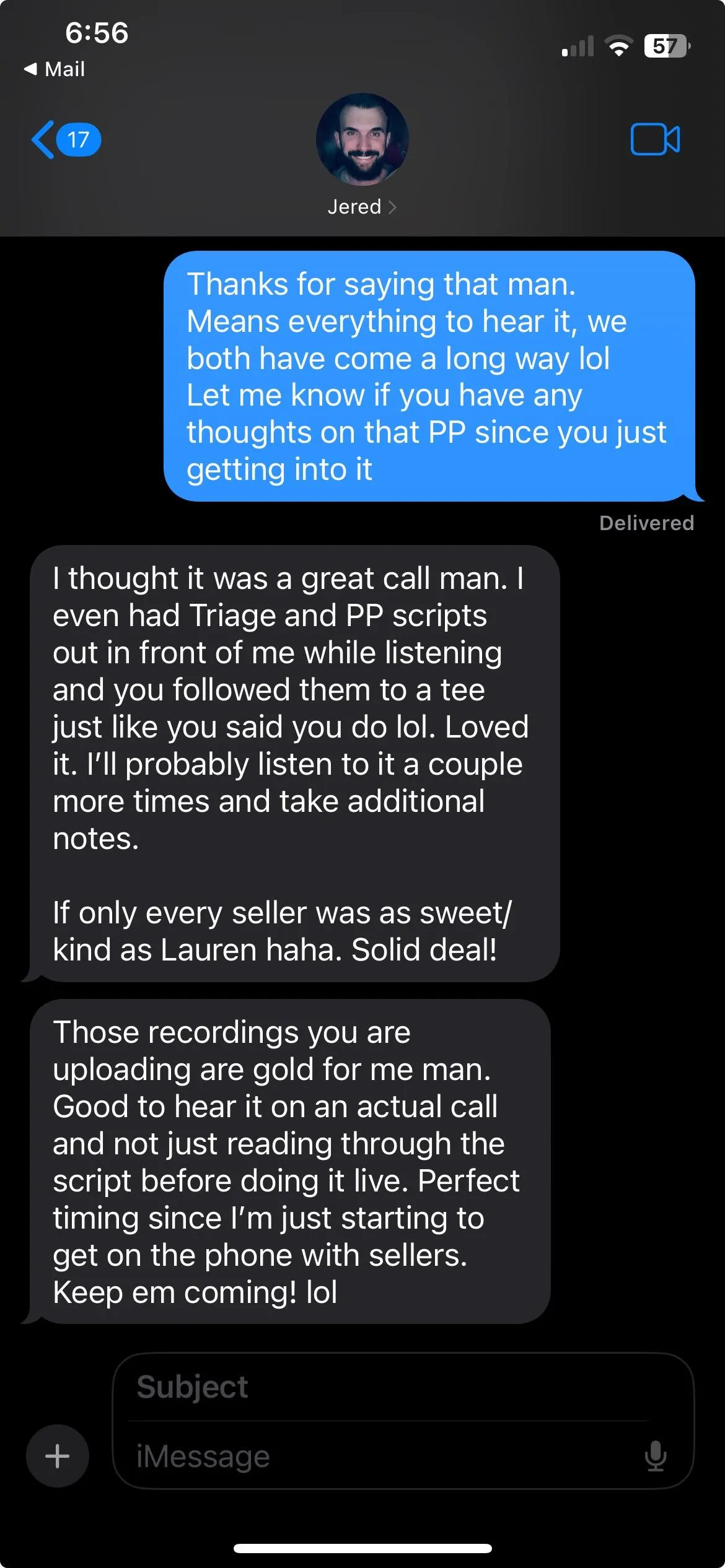
Task: Tap the Subject field
Action: (x=390, y=1387)
